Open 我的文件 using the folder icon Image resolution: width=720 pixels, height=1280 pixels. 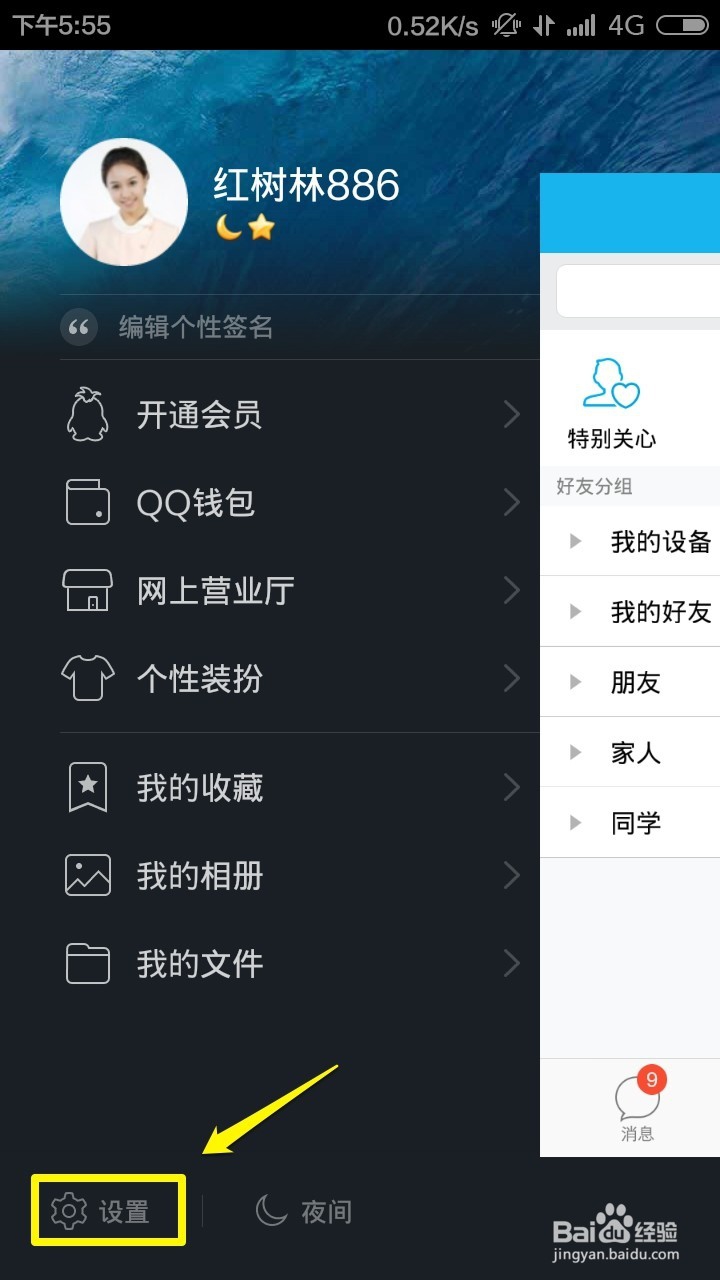pos(87,963)
